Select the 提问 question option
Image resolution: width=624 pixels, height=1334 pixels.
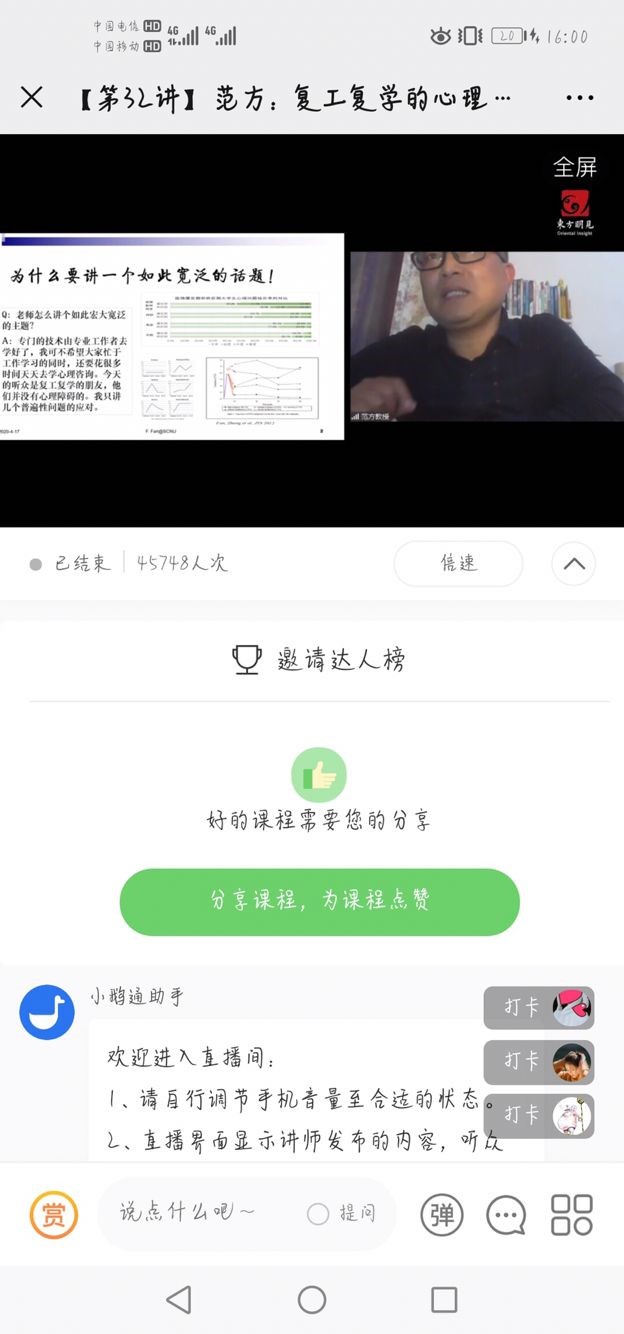tap(342, 1213)
